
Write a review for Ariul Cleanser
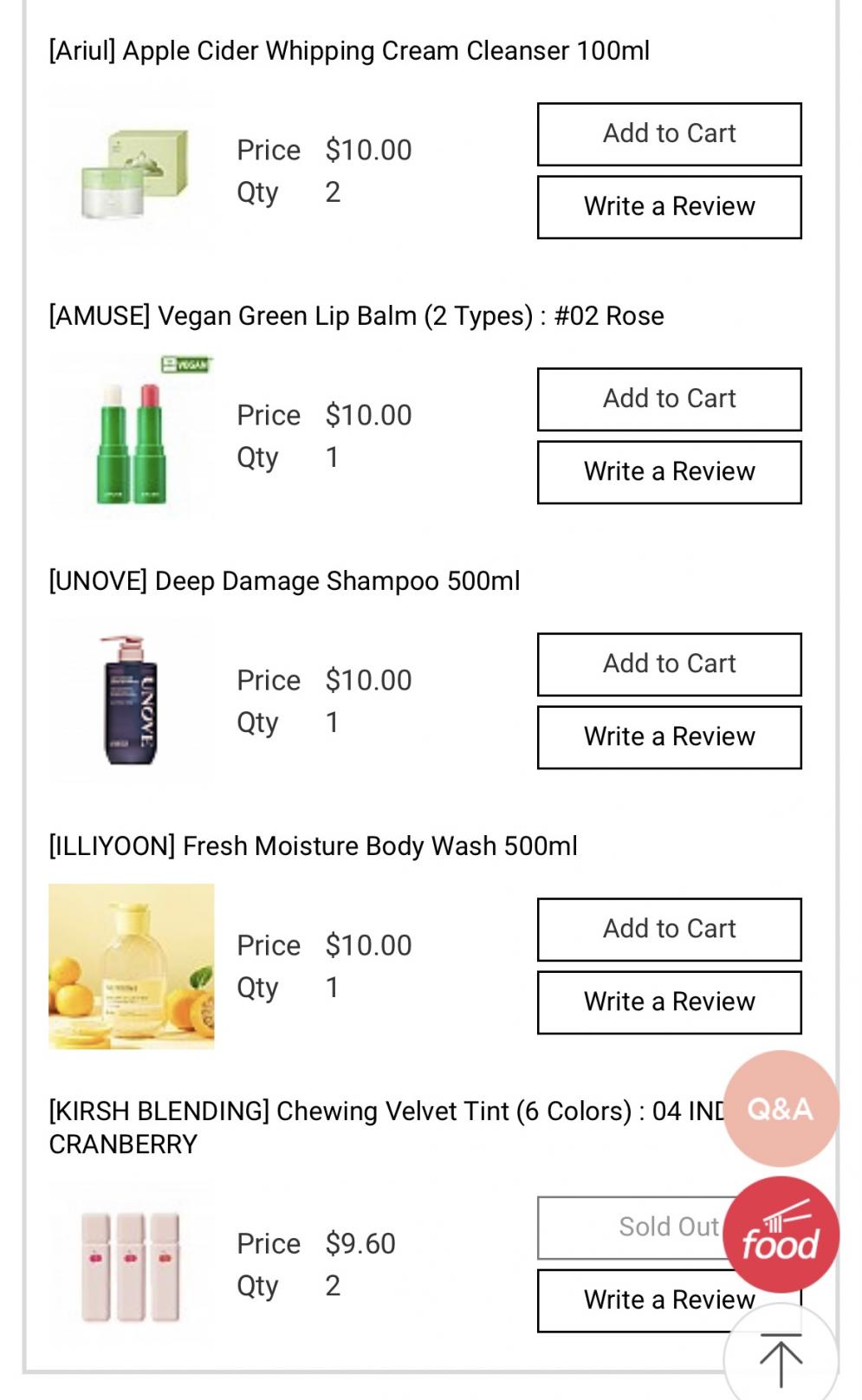(x=669, y=207)
